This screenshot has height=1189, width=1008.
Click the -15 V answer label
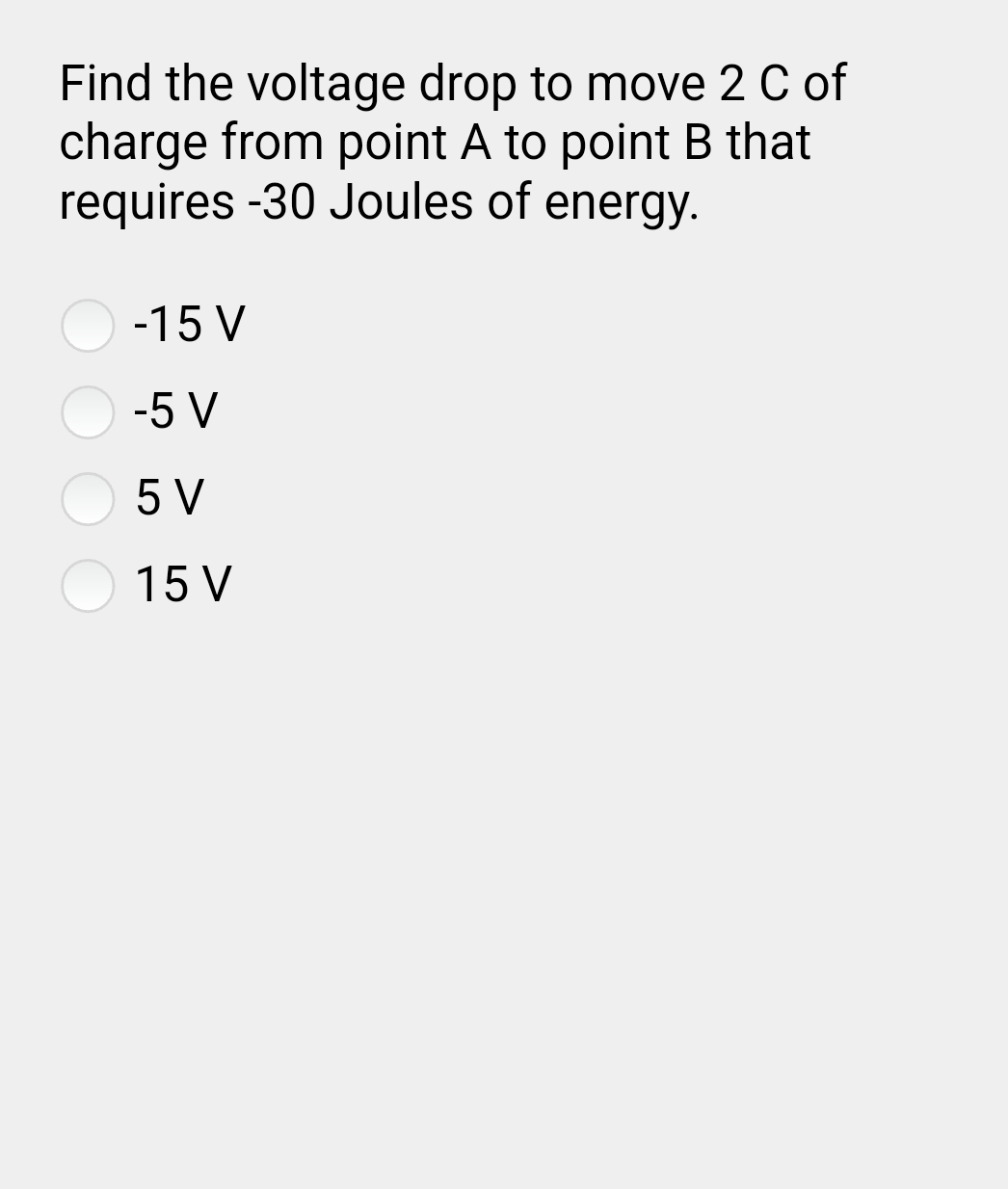point(187,326)
